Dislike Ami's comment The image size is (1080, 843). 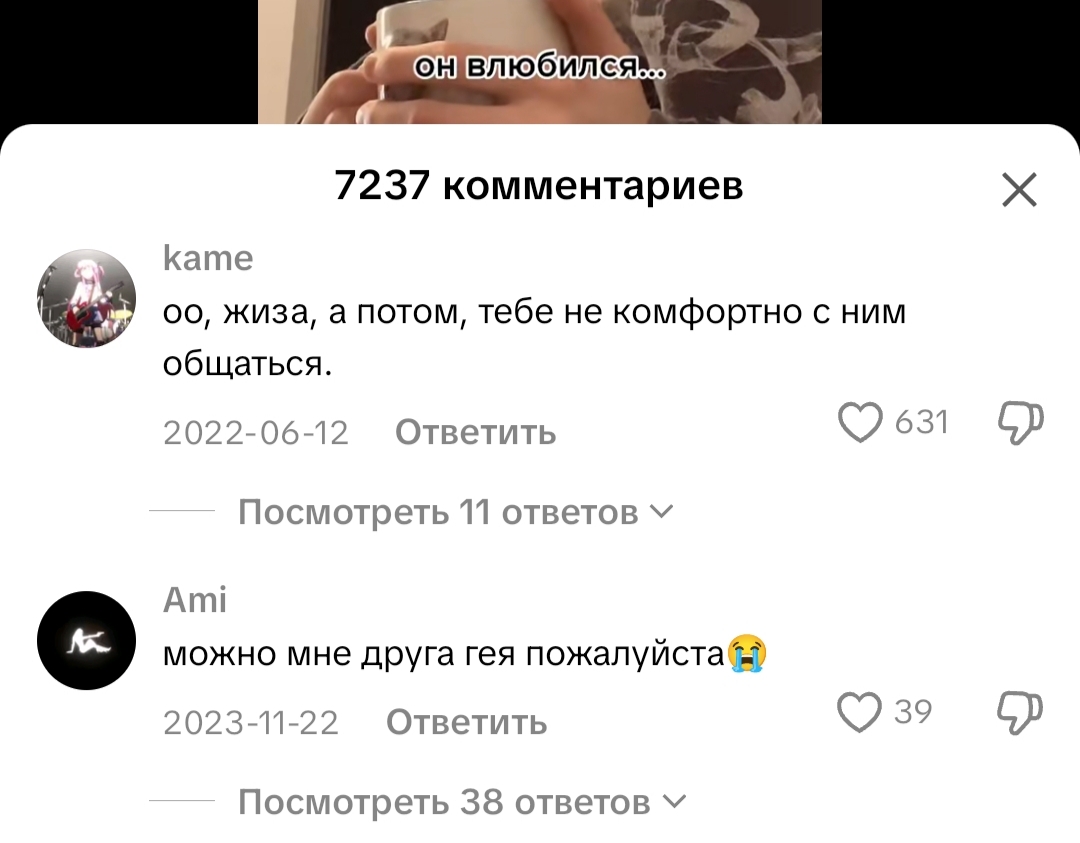[x=1021, y=712]
